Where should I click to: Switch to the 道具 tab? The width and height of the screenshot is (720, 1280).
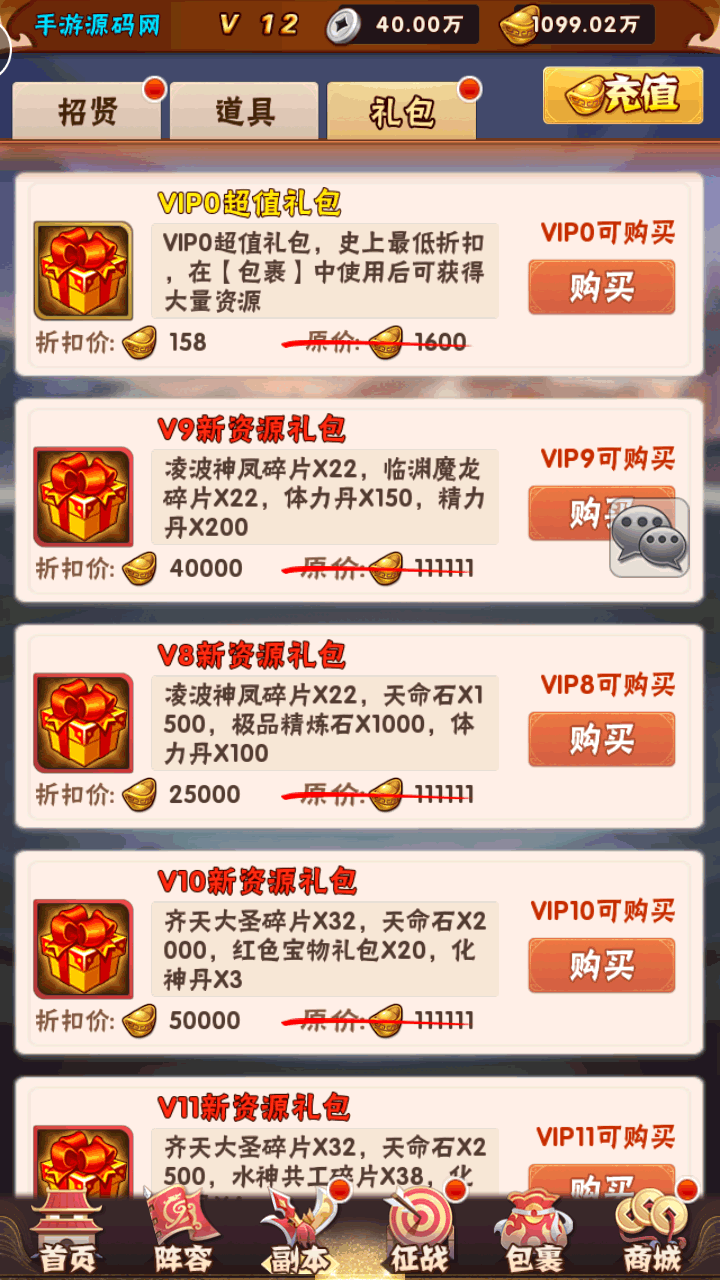[x=244, y=112]
